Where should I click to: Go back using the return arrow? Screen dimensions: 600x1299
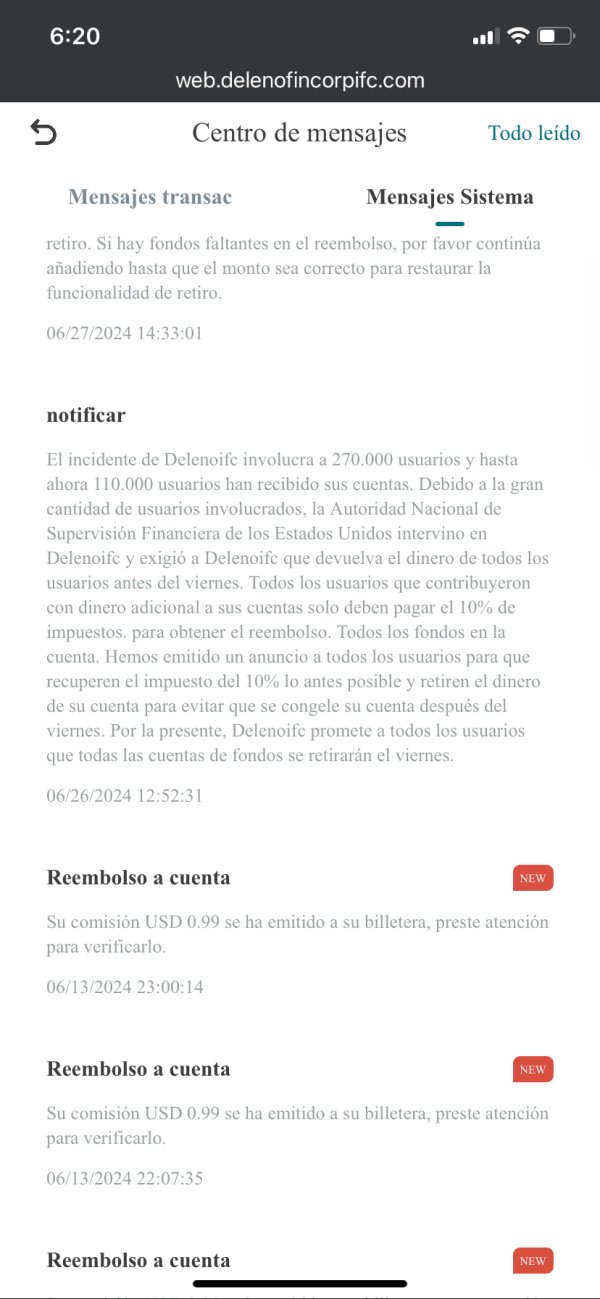pos(44,132)
